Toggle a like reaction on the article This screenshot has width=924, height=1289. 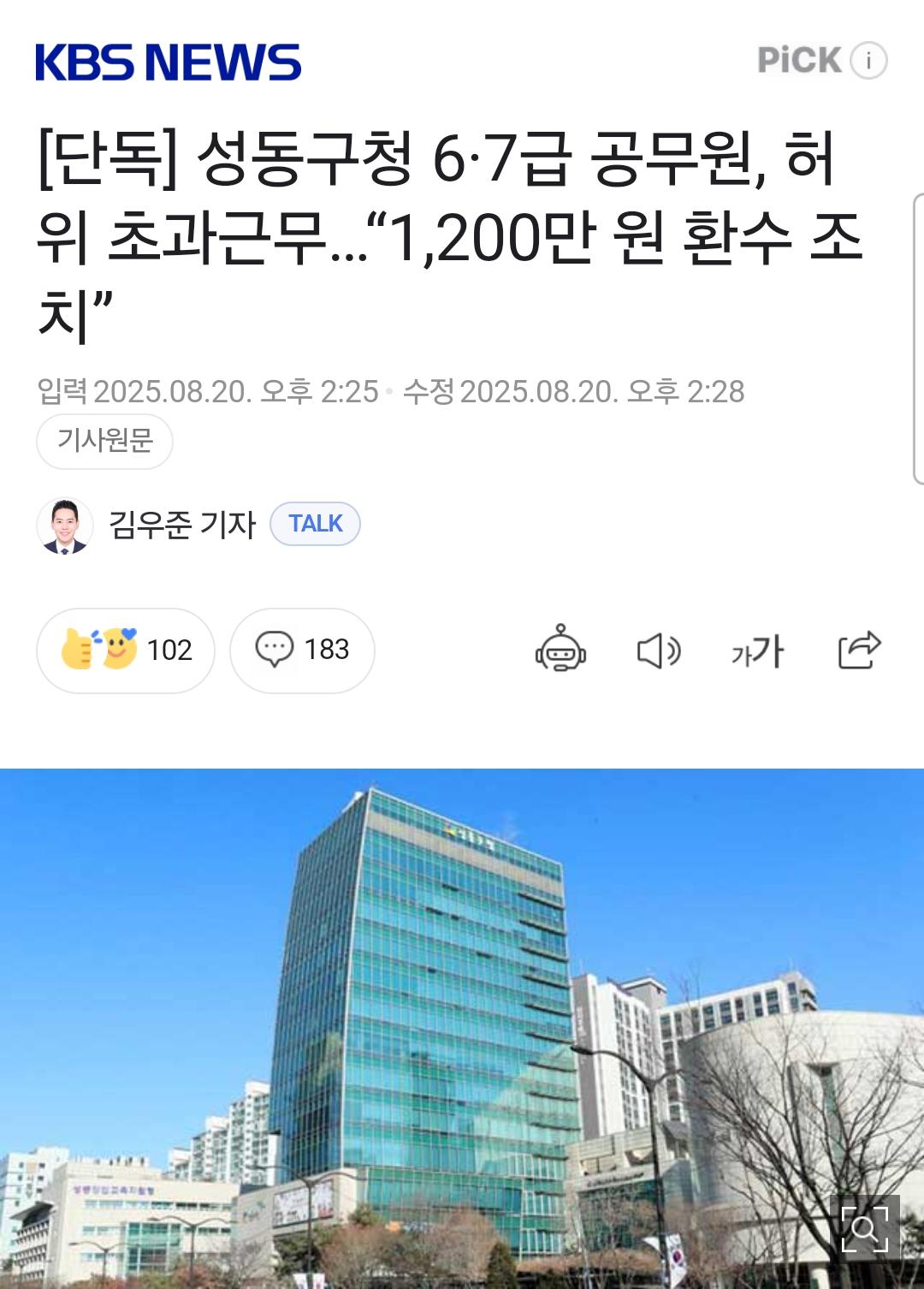coord(125,650)
